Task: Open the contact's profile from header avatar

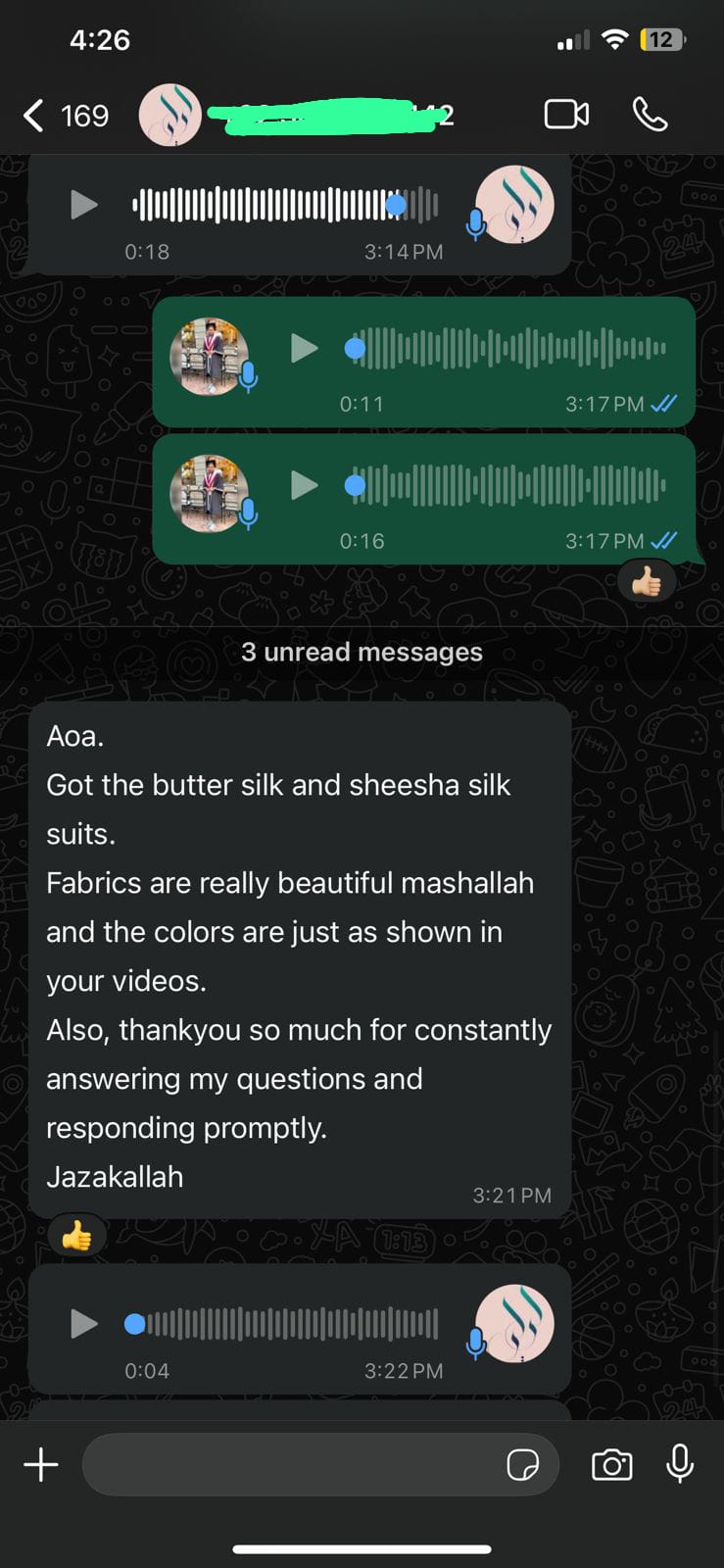Action: click(x=170, y=116)
